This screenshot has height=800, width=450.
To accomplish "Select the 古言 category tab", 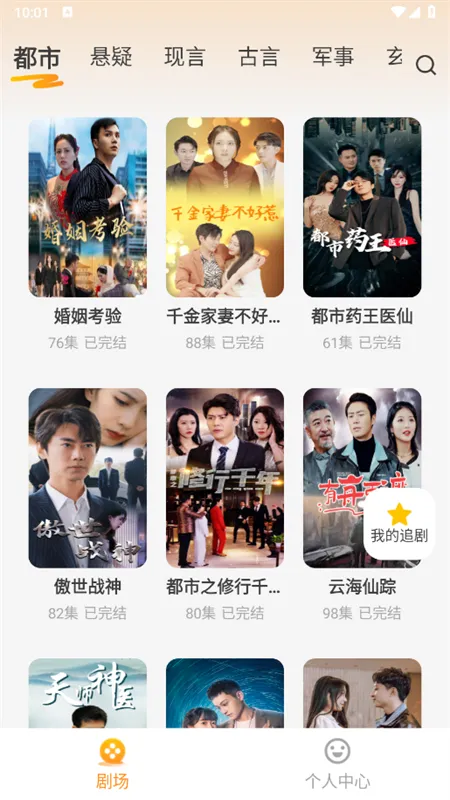I will [259, 57].
